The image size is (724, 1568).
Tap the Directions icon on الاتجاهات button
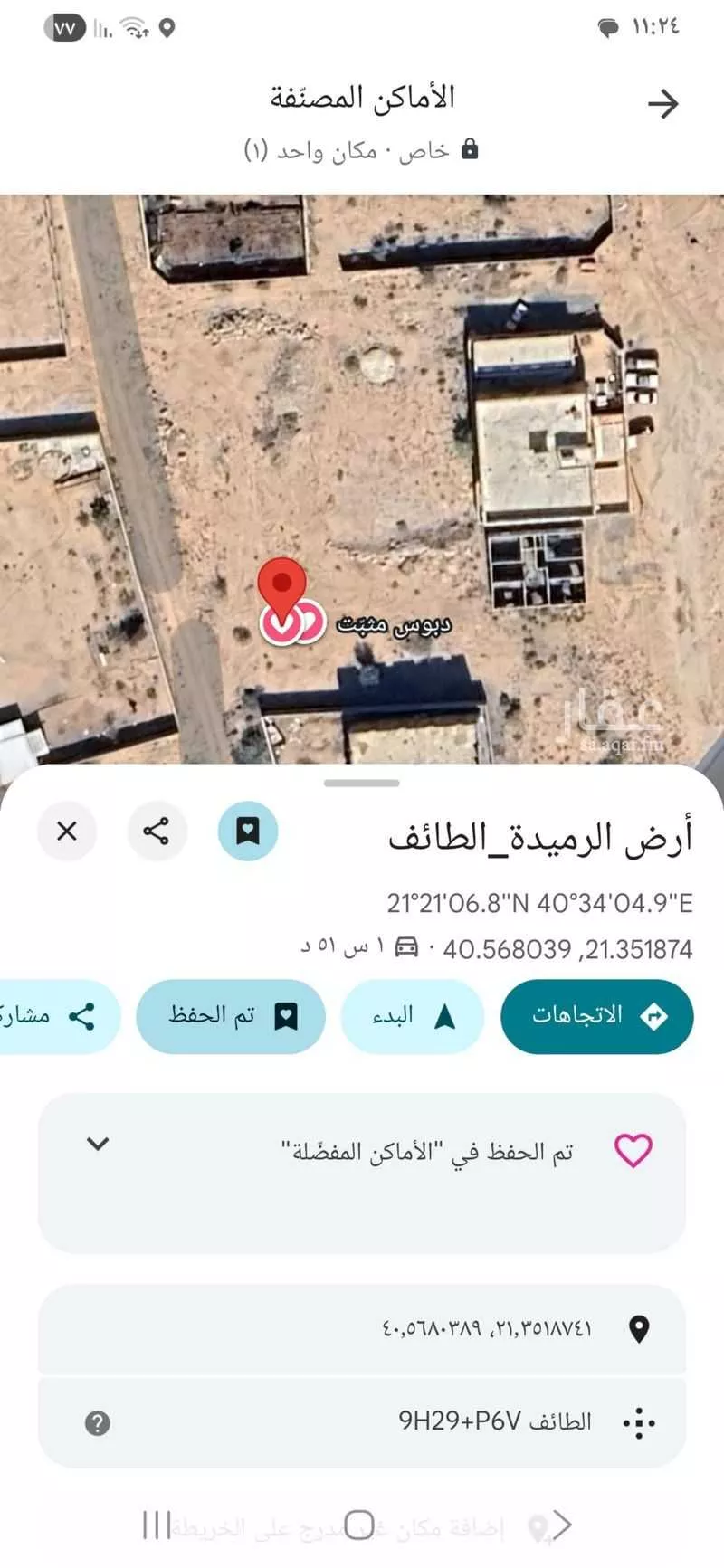tap(654, 1016)
